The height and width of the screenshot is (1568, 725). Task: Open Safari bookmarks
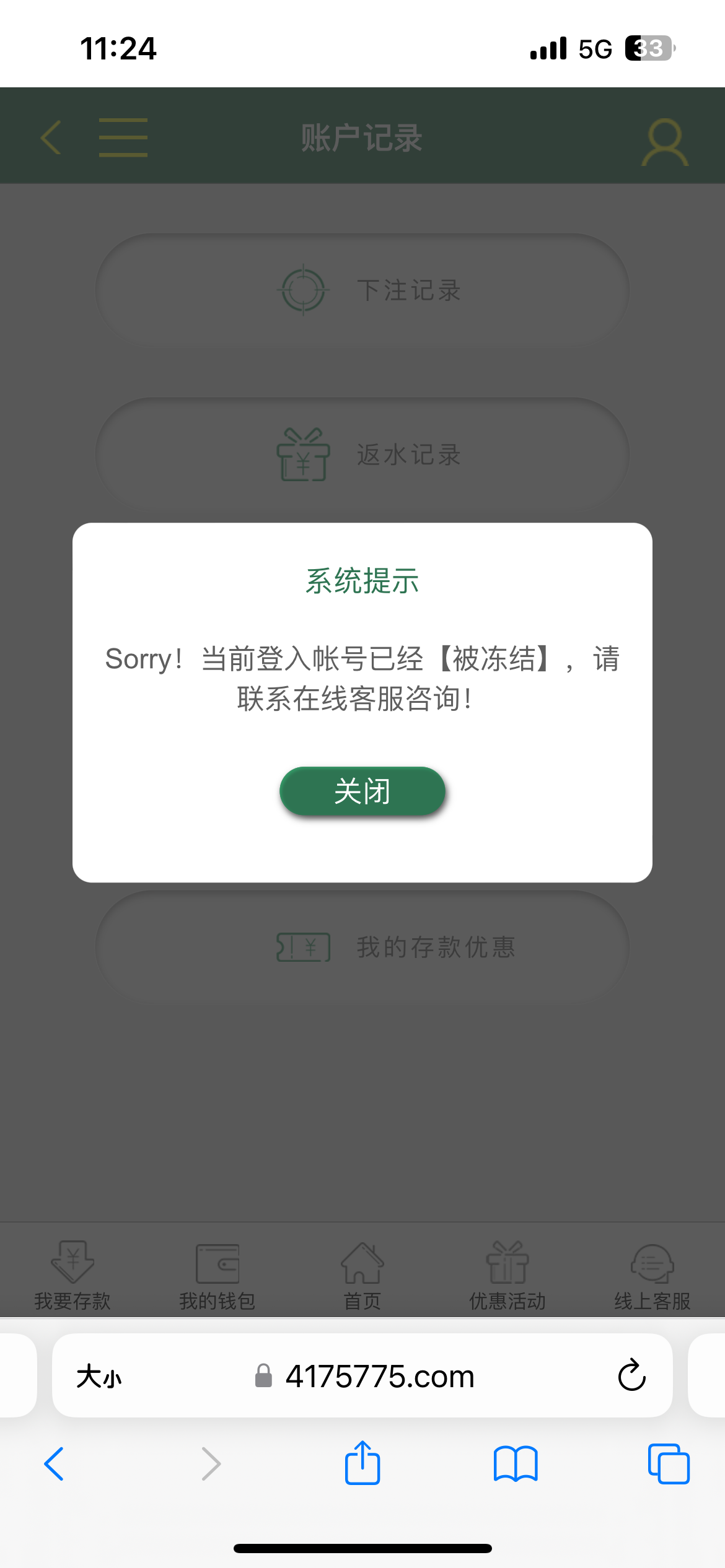[516, 1464]
